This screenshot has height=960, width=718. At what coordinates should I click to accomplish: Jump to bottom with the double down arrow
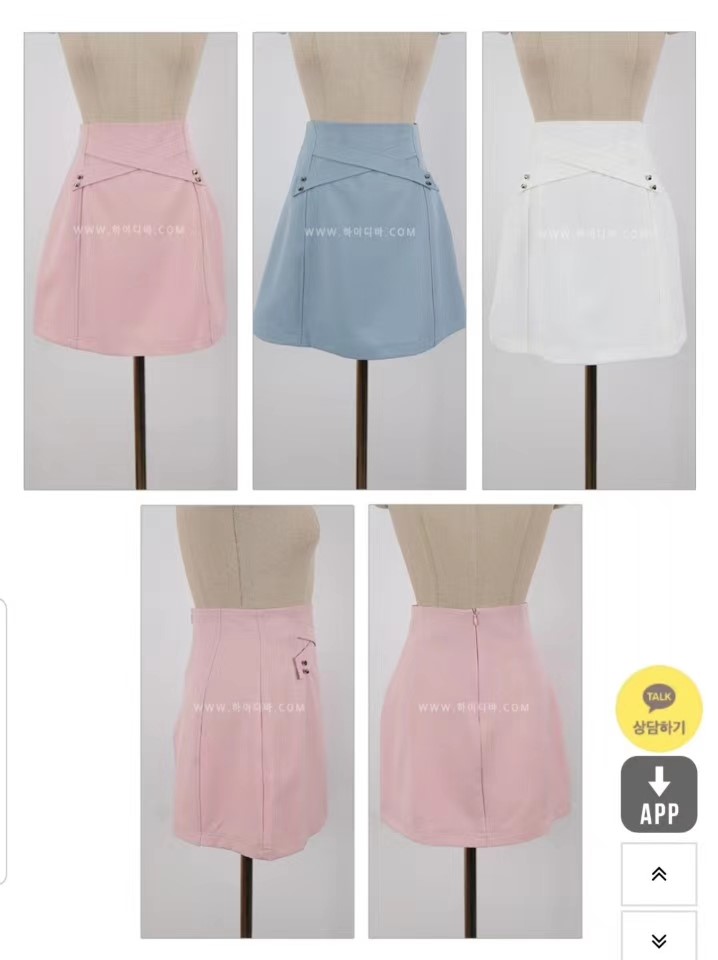click(659, 939)
